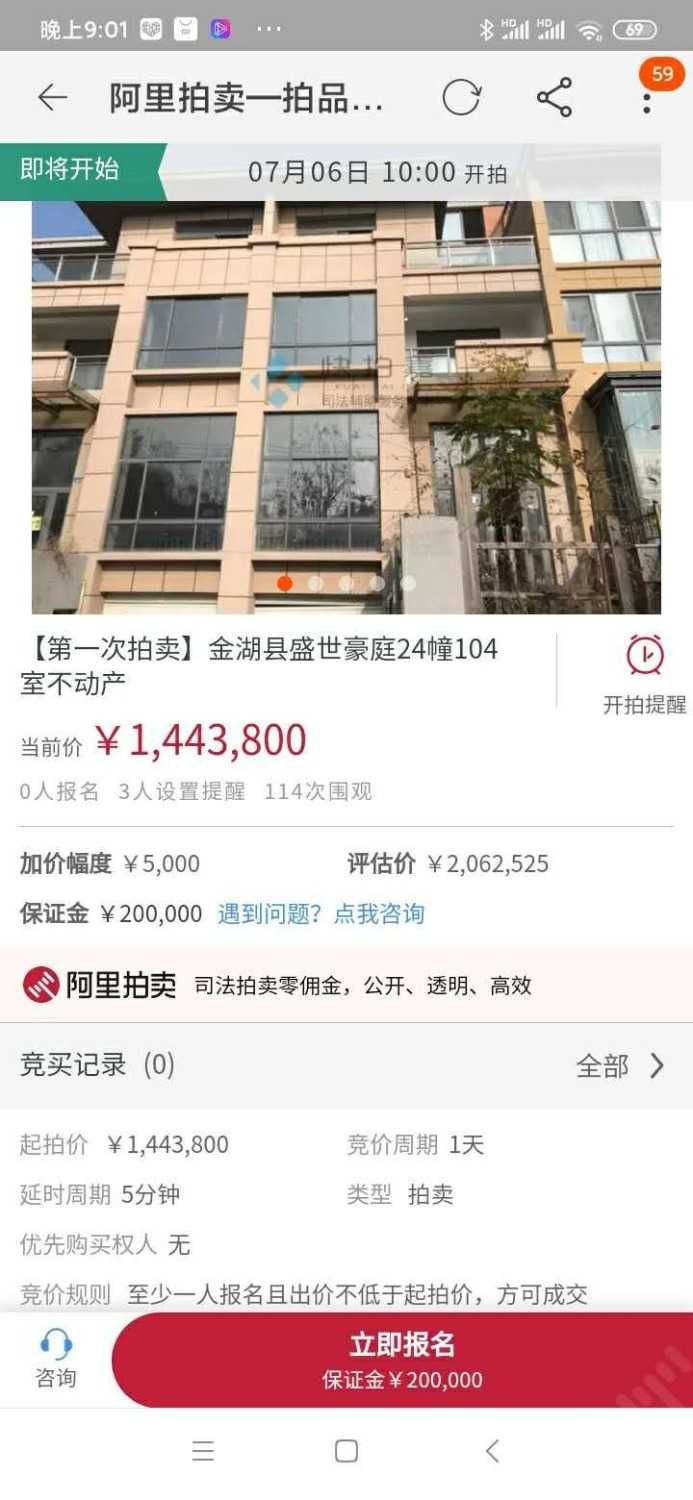The width and height of the screenshot is (693, 1500).
Task: Open the overflow menu with 59 badge
Action: click(647, 99)
